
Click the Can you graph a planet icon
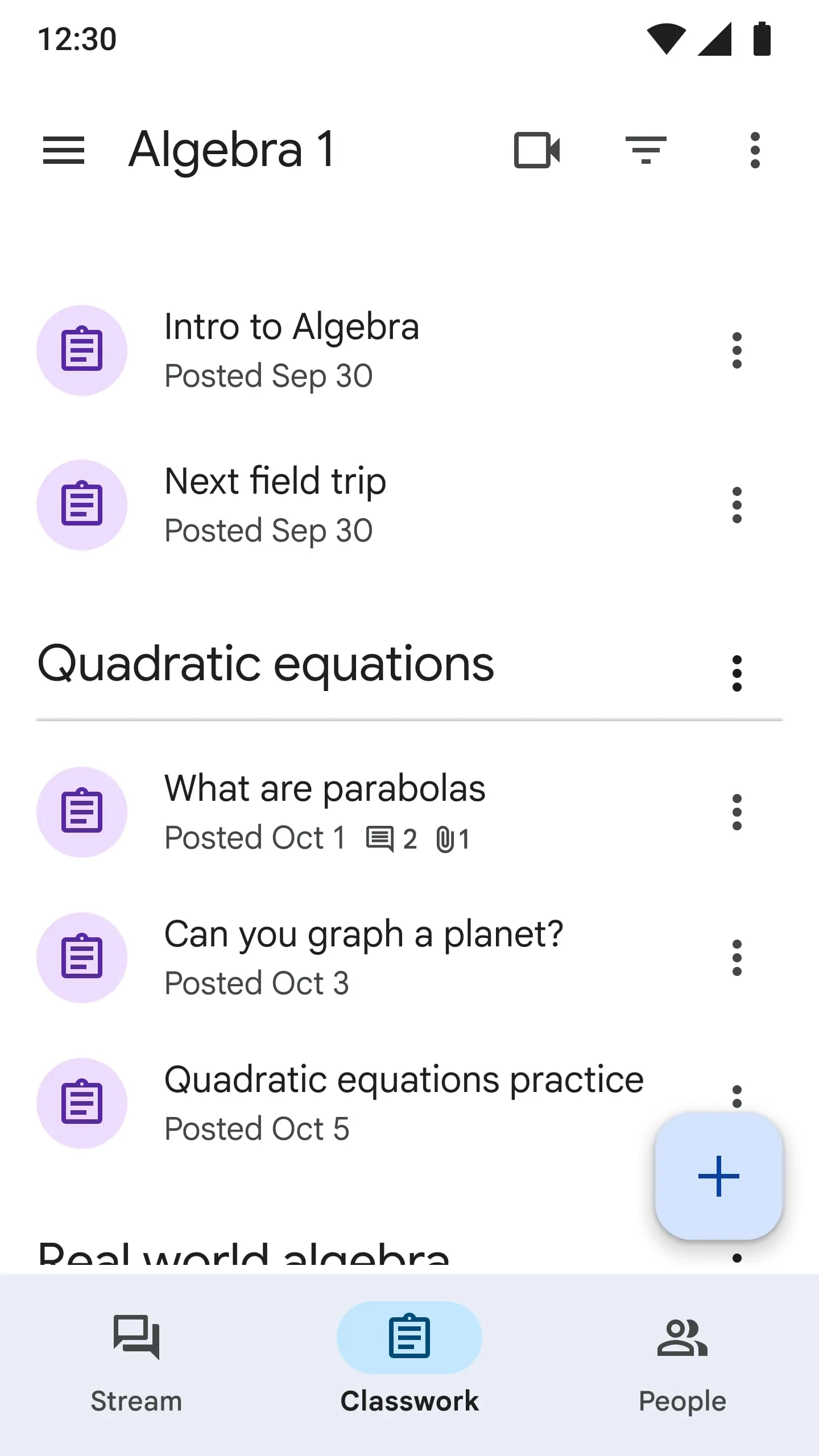coord(82,957)
